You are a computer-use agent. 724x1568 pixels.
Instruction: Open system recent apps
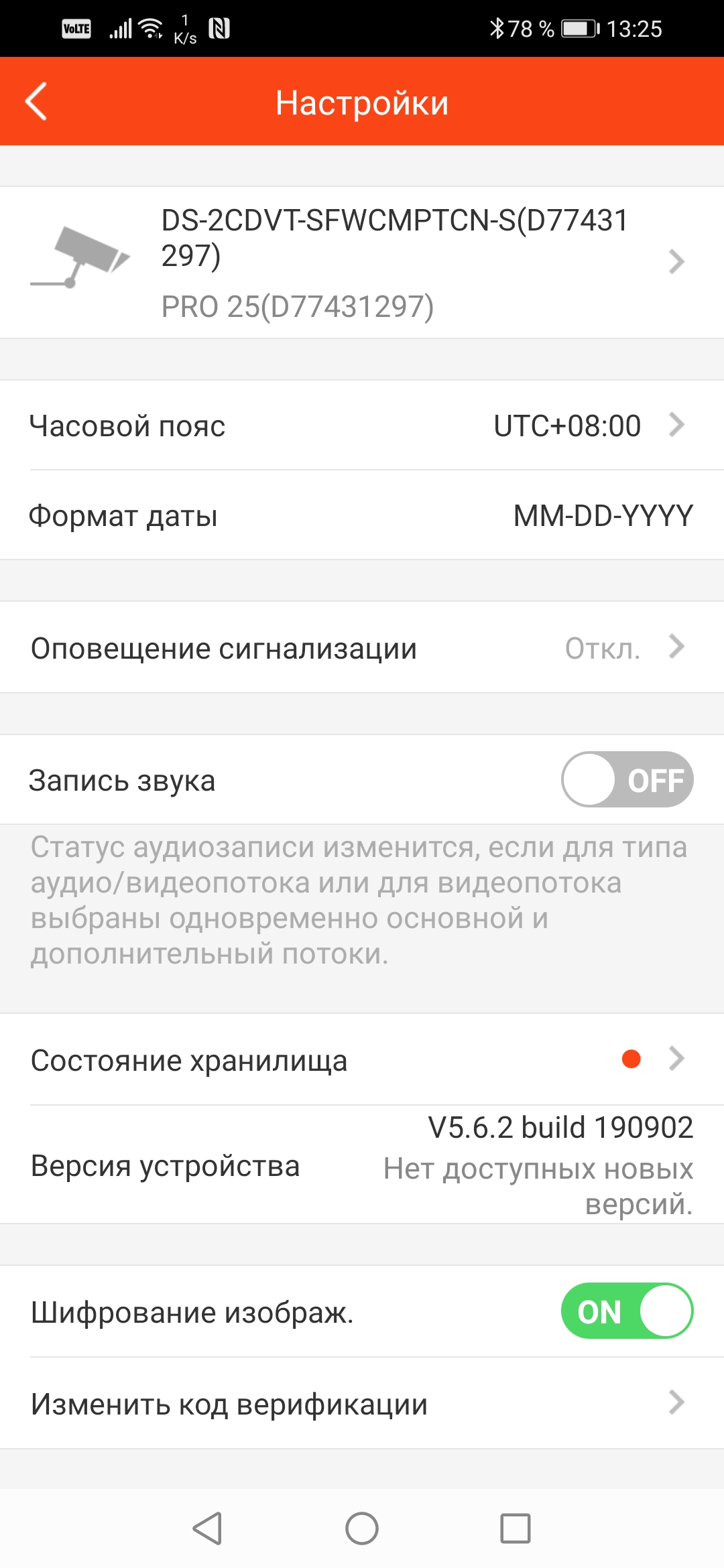515,1528
